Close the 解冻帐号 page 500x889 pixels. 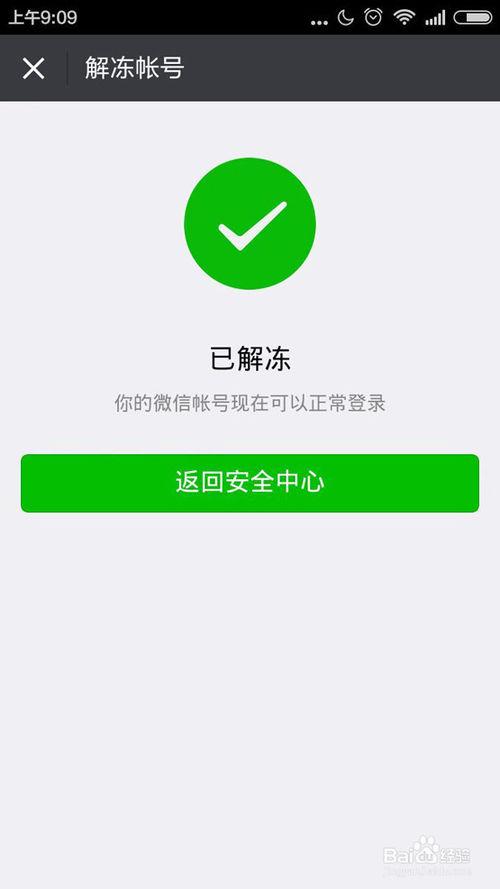[33, 69]
